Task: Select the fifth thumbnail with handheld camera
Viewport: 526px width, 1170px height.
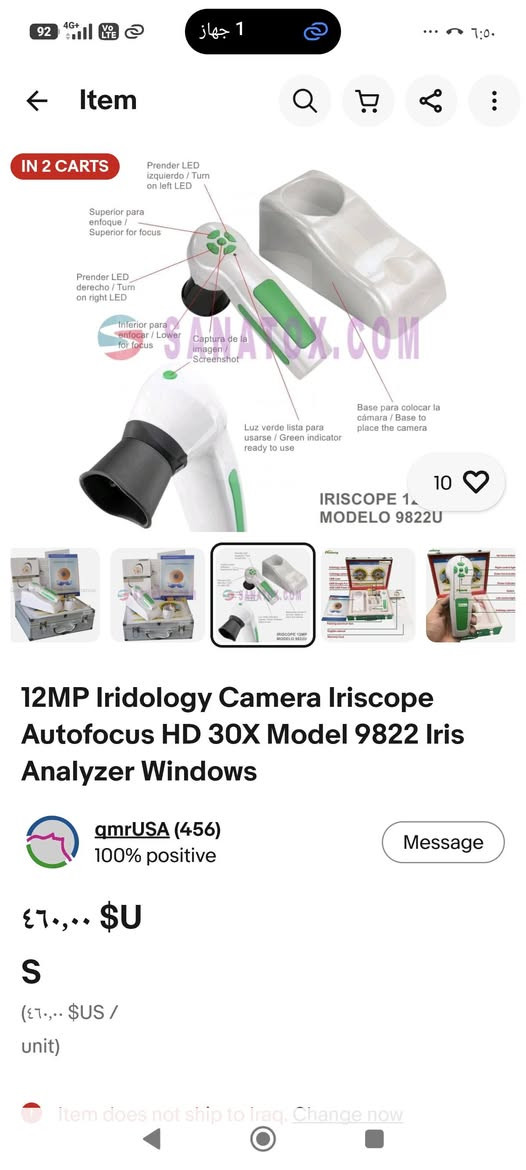Action: pyautogui.click(x=471, y=595)
